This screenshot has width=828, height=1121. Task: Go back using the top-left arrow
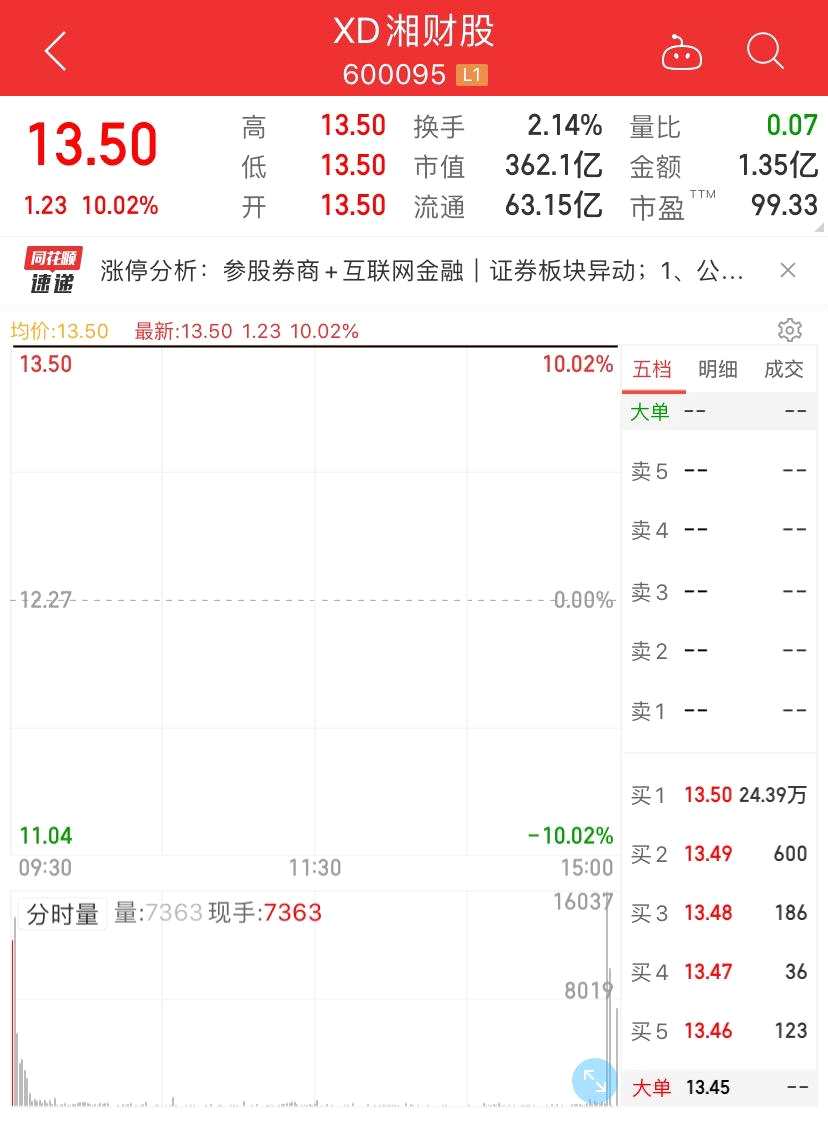pyautogui.click(x=55, y=50)
